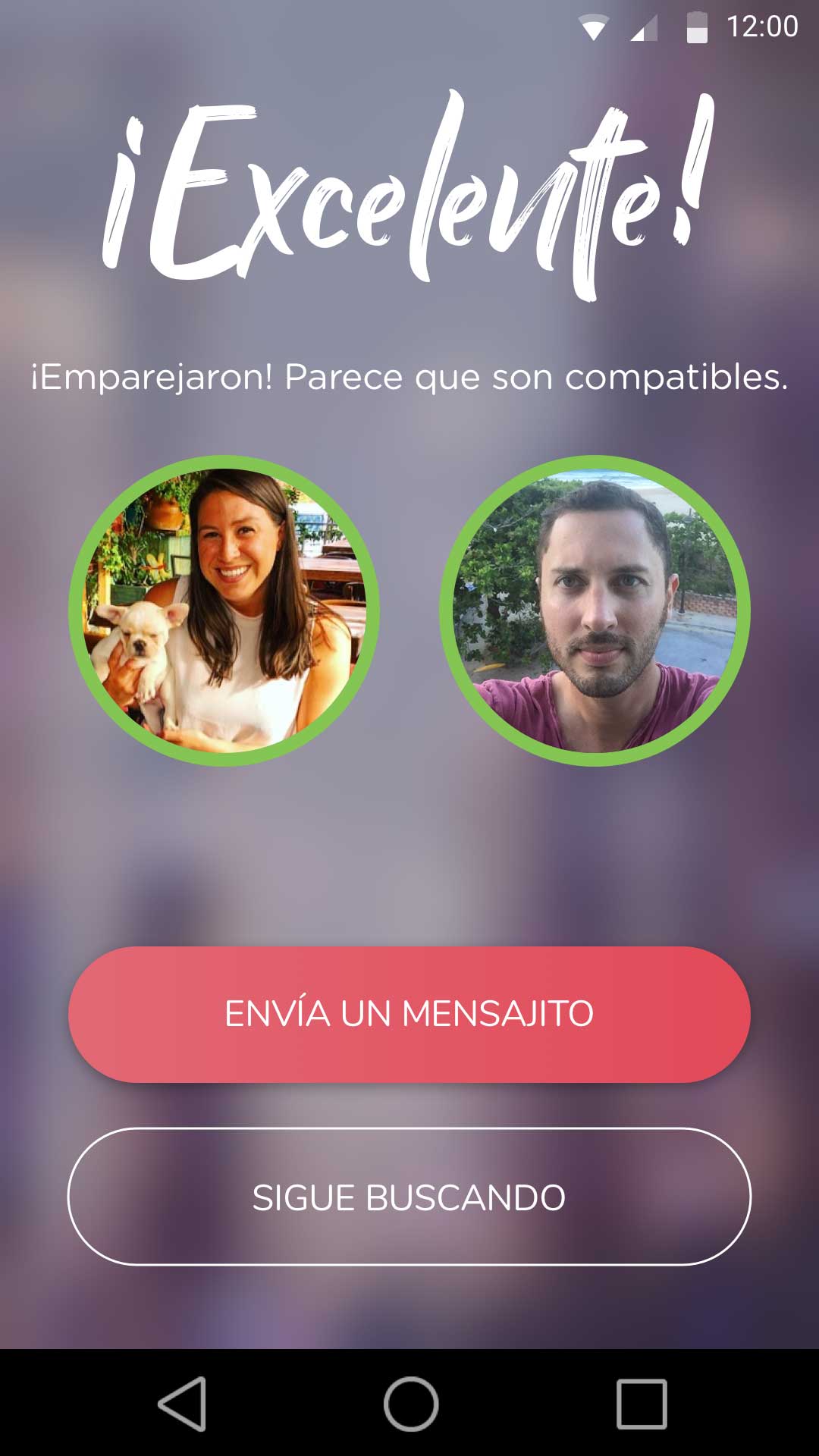
Task: Tap the ENVÍA UN MENSAJITO button
Action: pyautogui.click(x=409, y=1014)
